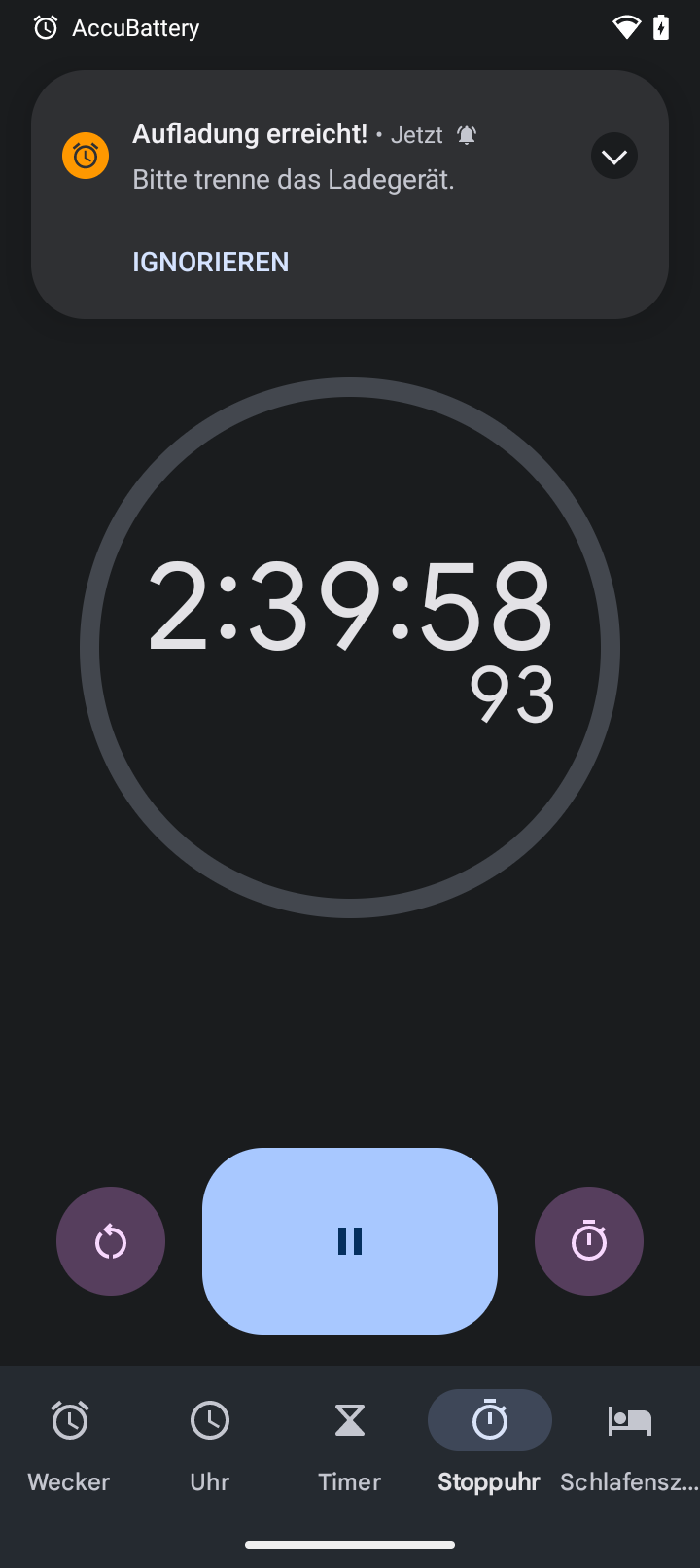The height and width of the screenshot is (1568, 700).
Task: Open the Schlafenszeit tab
Action: click(x=630, y=1443)
